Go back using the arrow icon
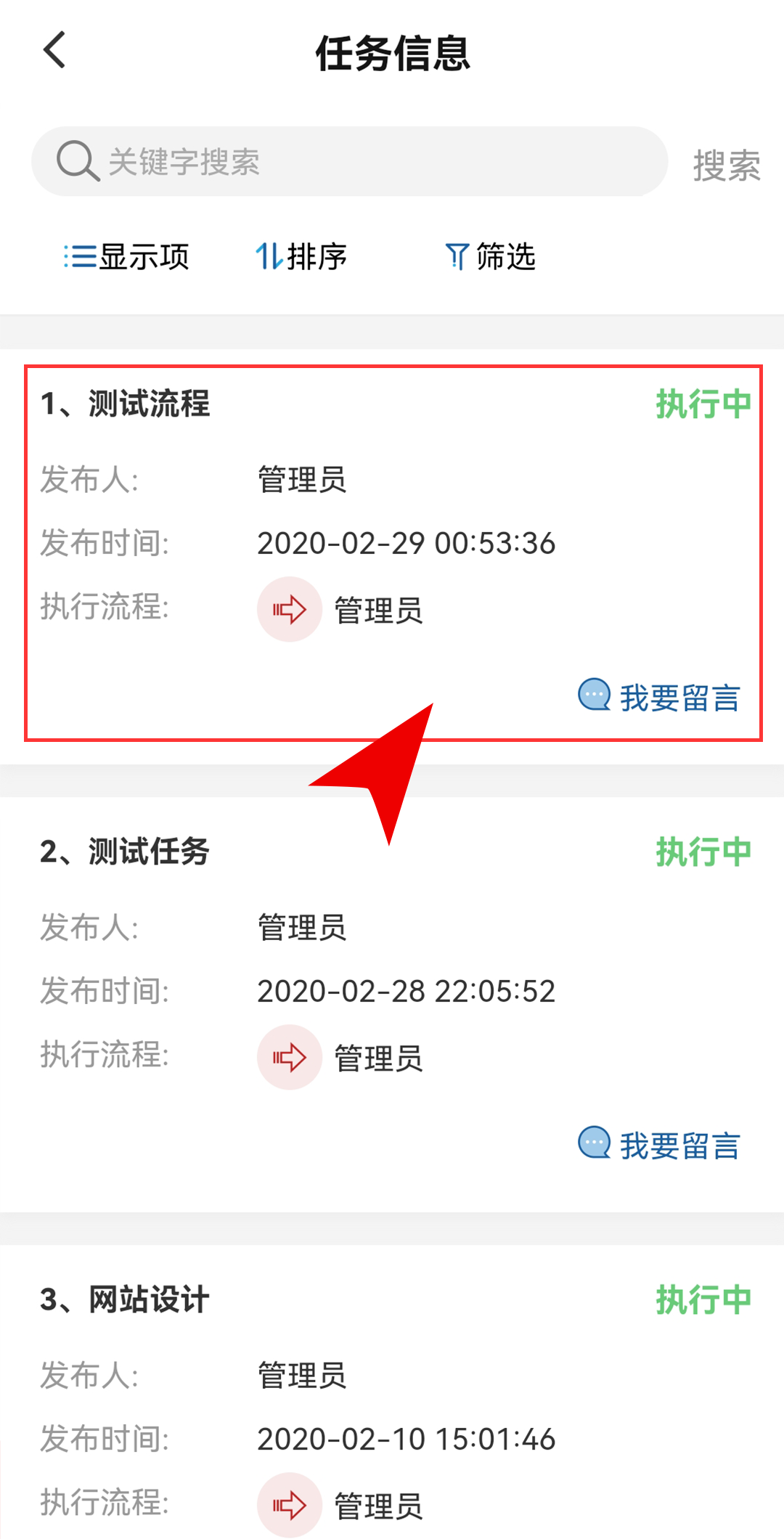This screenshot has height=1539, width=784. pyautogui.click(x=54, y=50)
